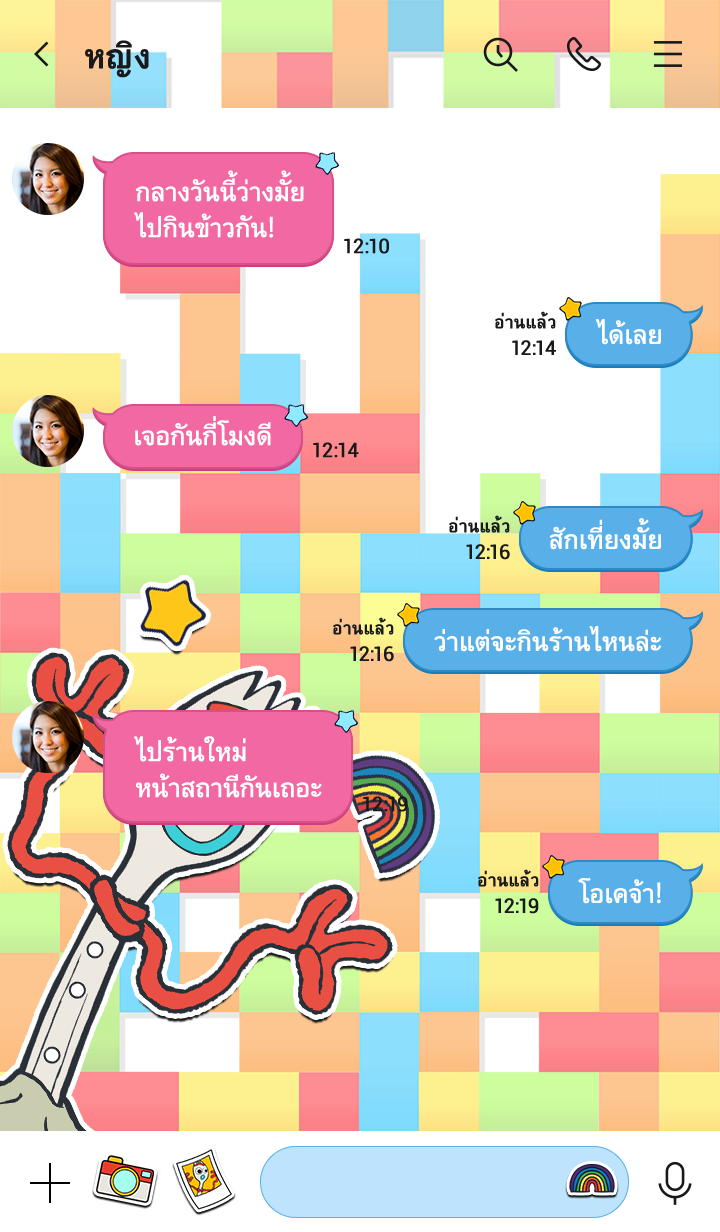Go back from the chat with หญิง
This screenshot has height=1232, width=720.
click(x=41, y=55)
